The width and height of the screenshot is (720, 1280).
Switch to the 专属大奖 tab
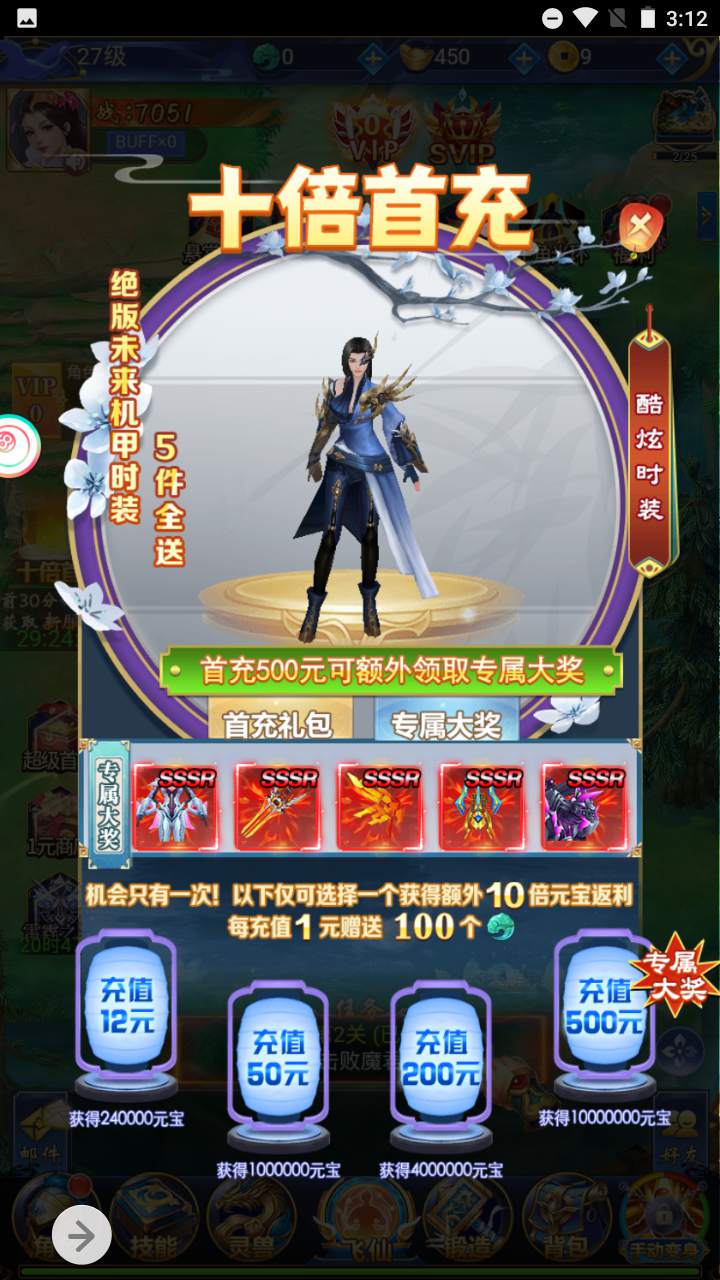pos(445,725)
